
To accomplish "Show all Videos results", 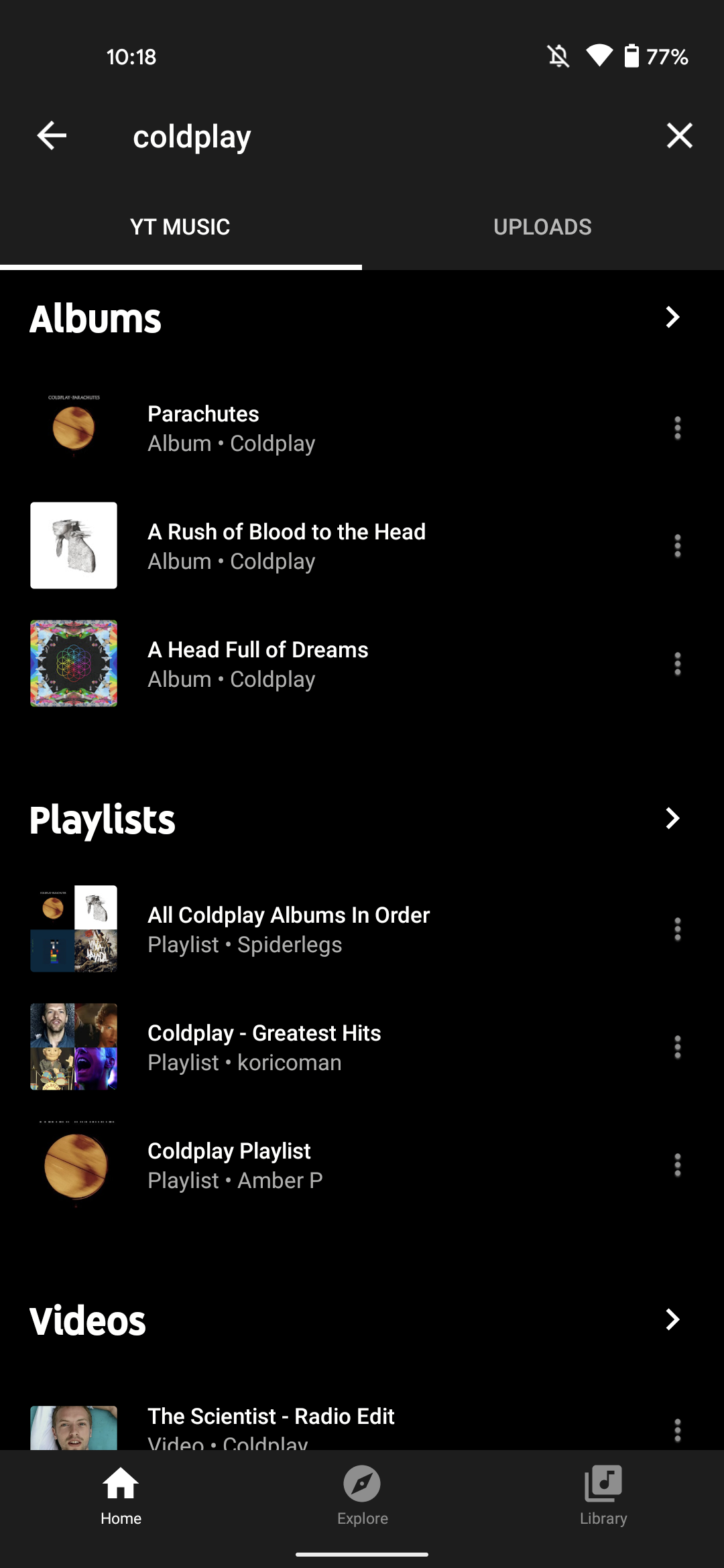I will click(x=674, y=1321).
